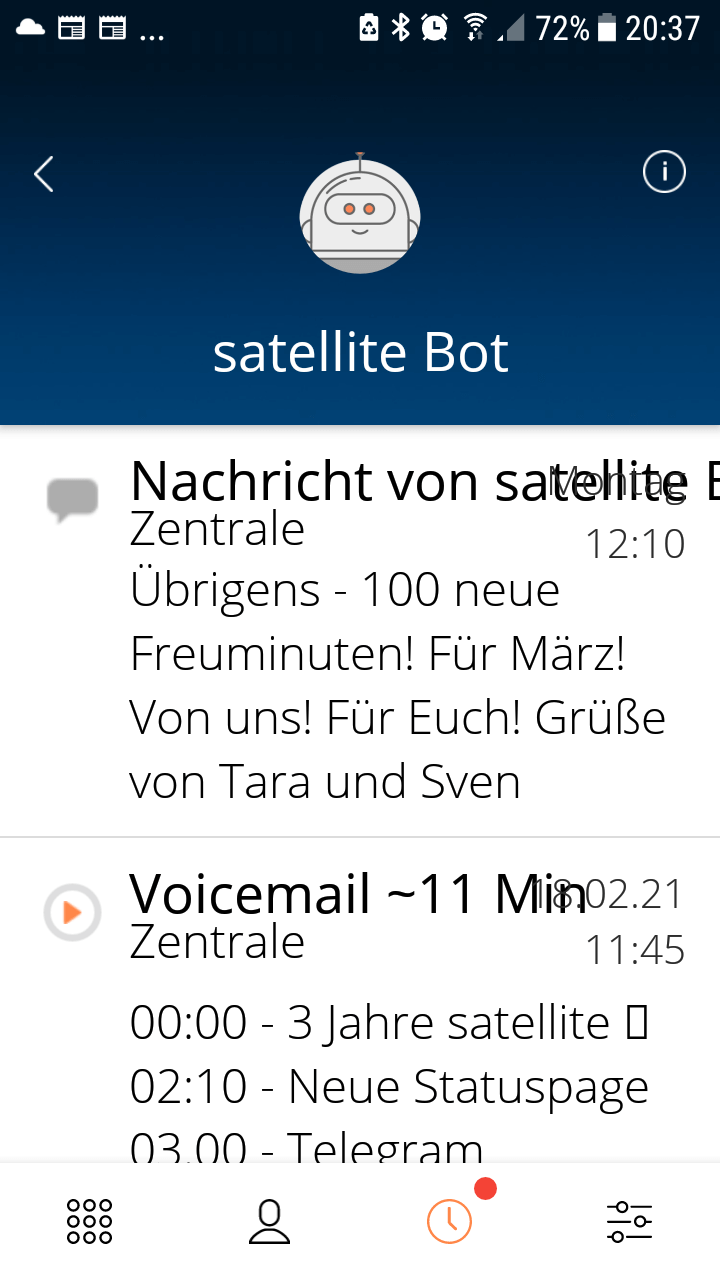Open the call history clock tab
Viewport: 720px width, 1280px height.
coord(450,1221)
